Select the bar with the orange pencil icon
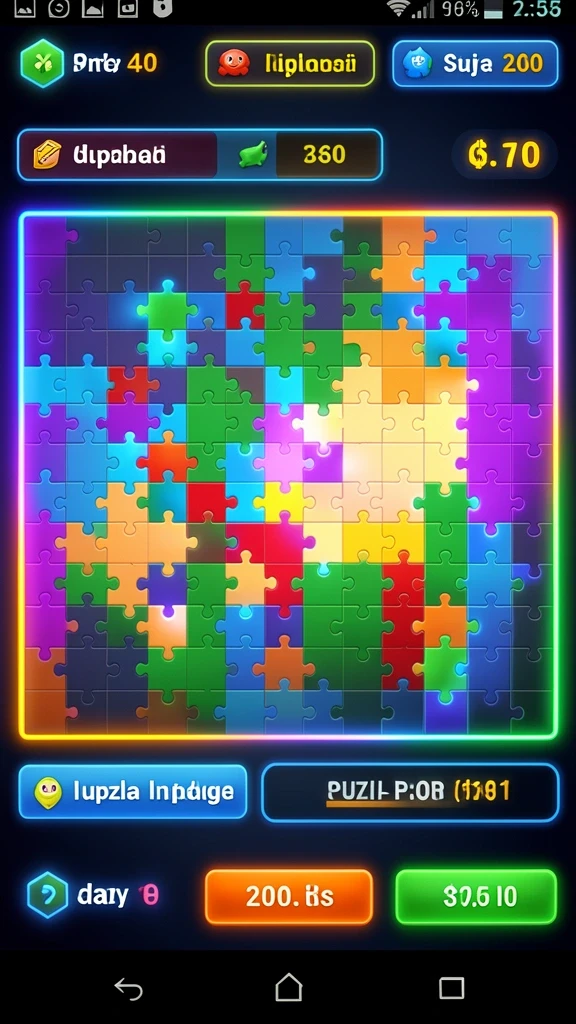The height and width of the screenshot is (1024, 576). pyautogui.click(x=200, y=155)
